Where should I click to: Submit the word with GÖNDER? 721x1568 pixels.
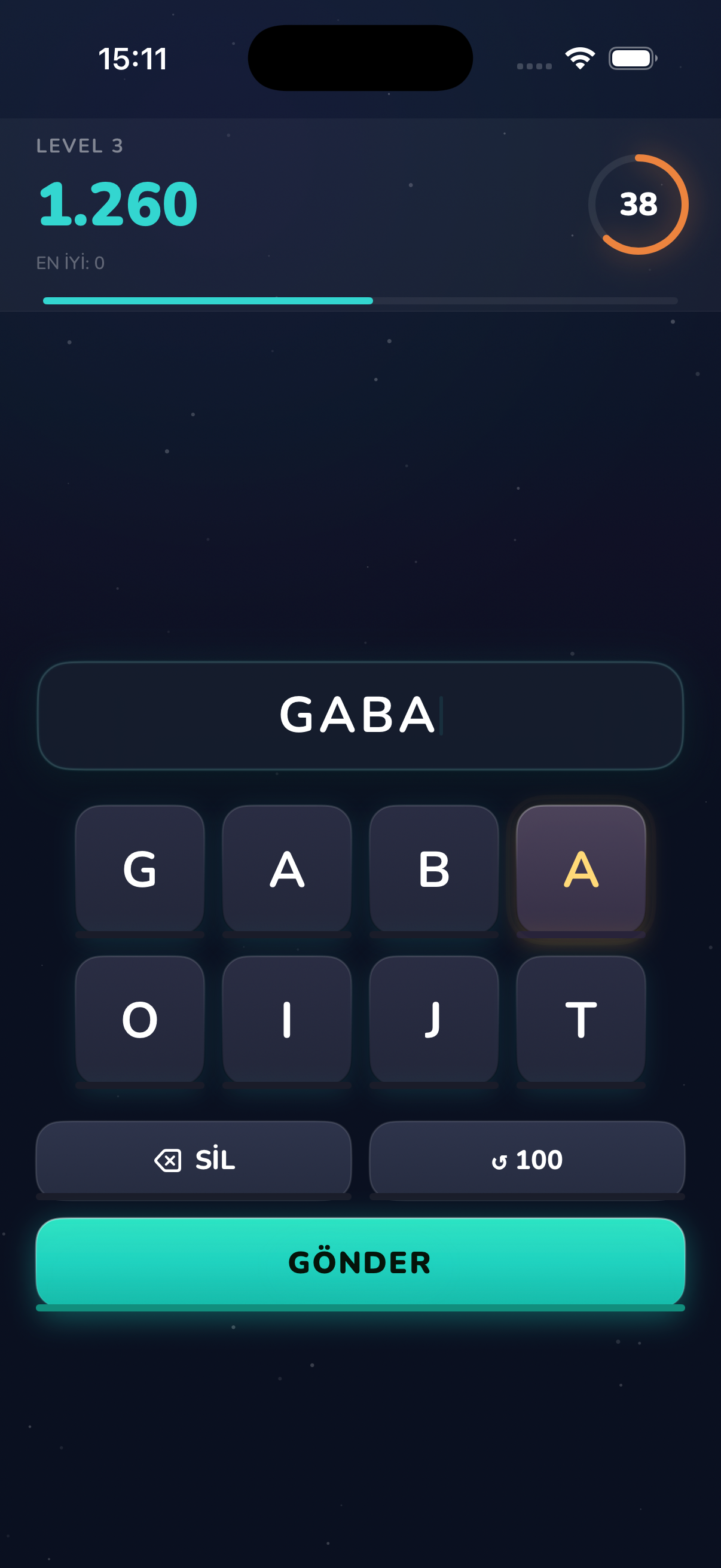click(x=360, y=1264)
